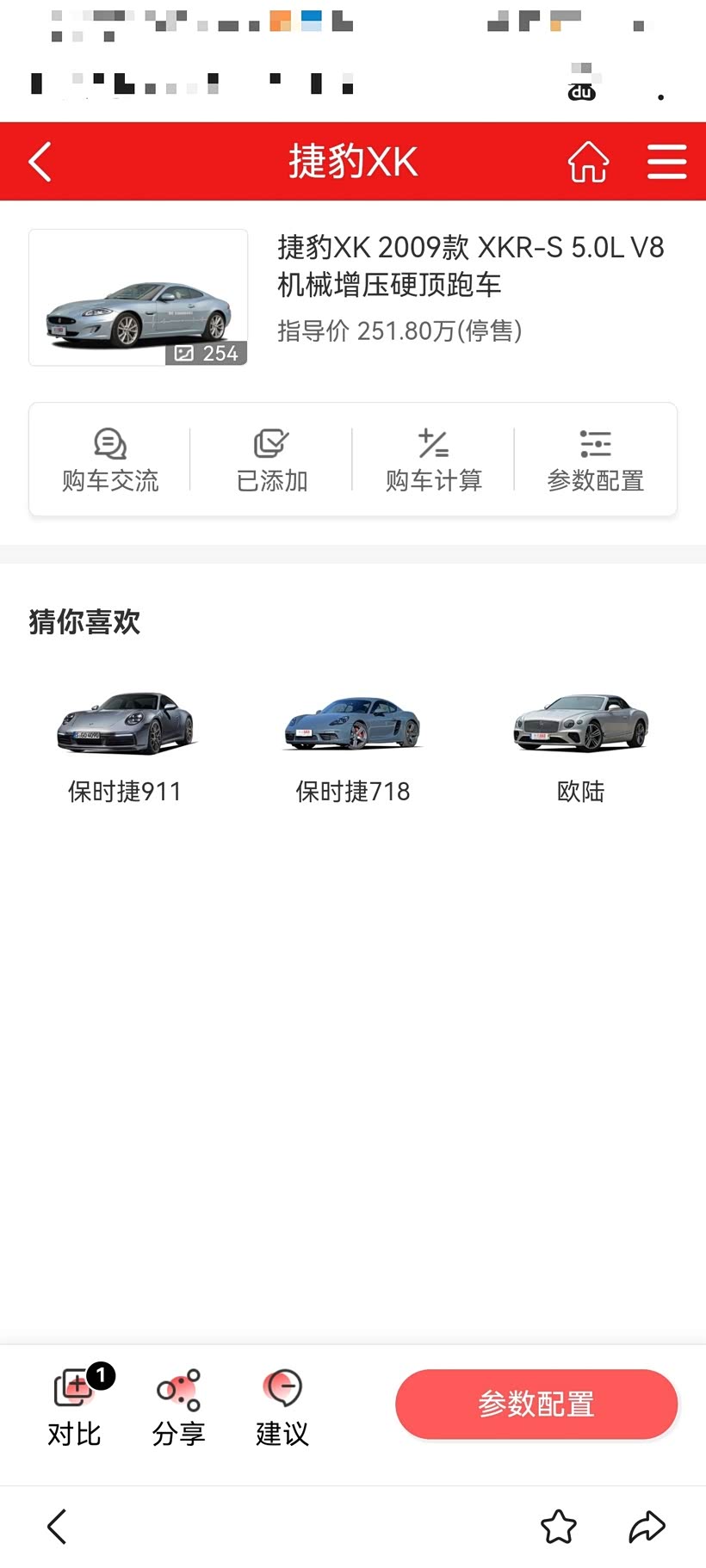View the Jaguar XK photo gallery
Screen dimensions: 706x1568
(139, 298)
